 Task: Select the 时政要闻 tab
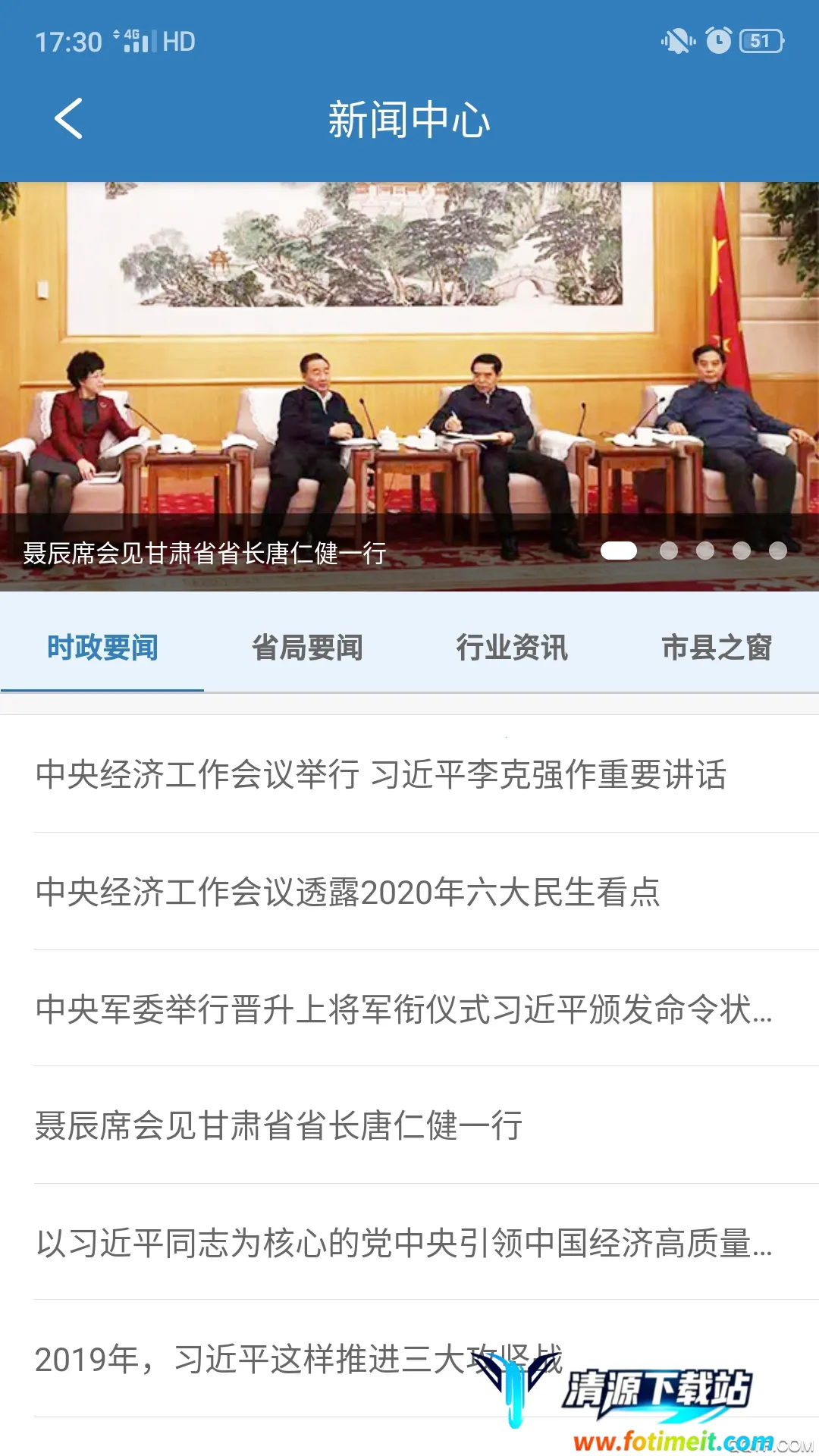102,648
